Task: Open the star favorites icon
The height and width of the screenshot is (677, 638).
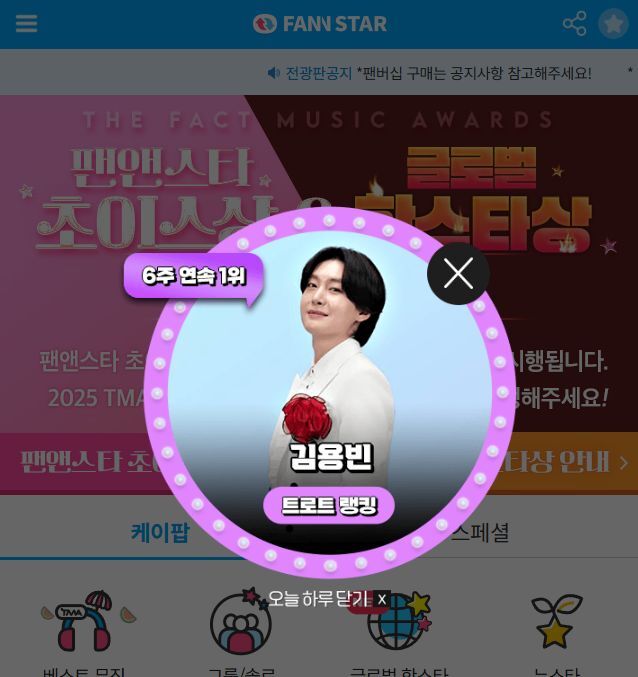Action: click(x=613, y=24)
